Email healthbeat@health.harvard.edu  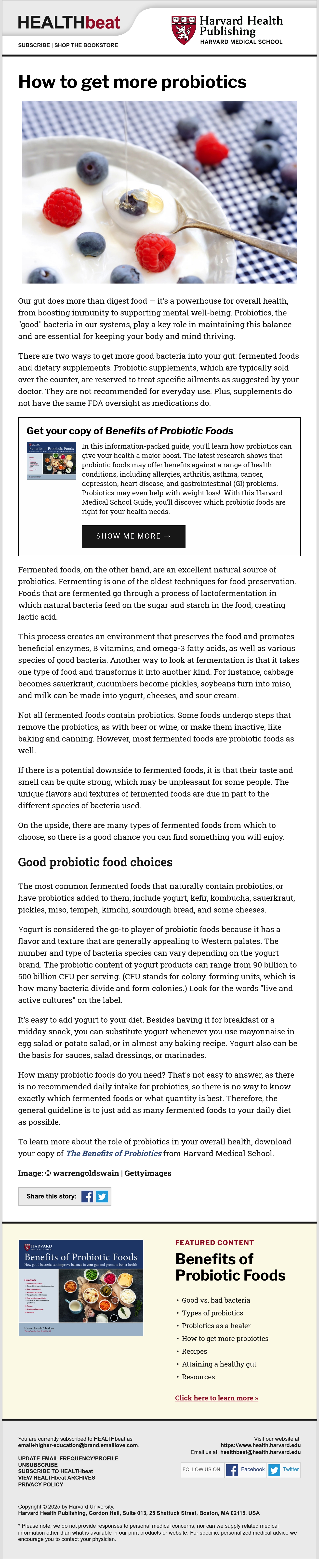[260, 1452]
